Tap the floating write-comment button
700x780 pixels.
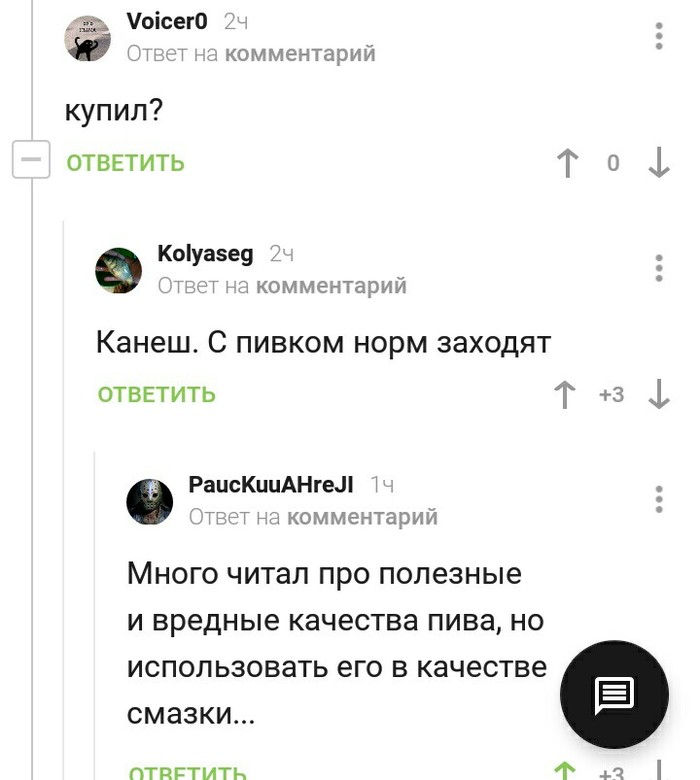point(614,694)
